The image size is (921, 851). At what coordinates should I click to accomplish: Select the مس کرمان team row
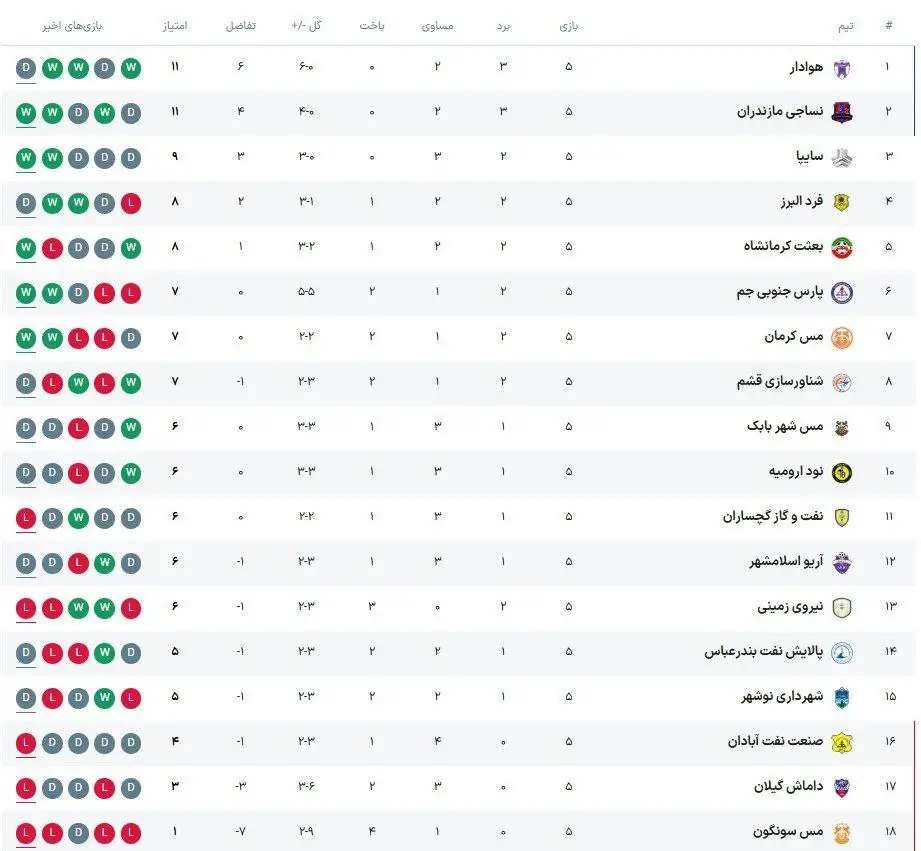click(794, 337)
